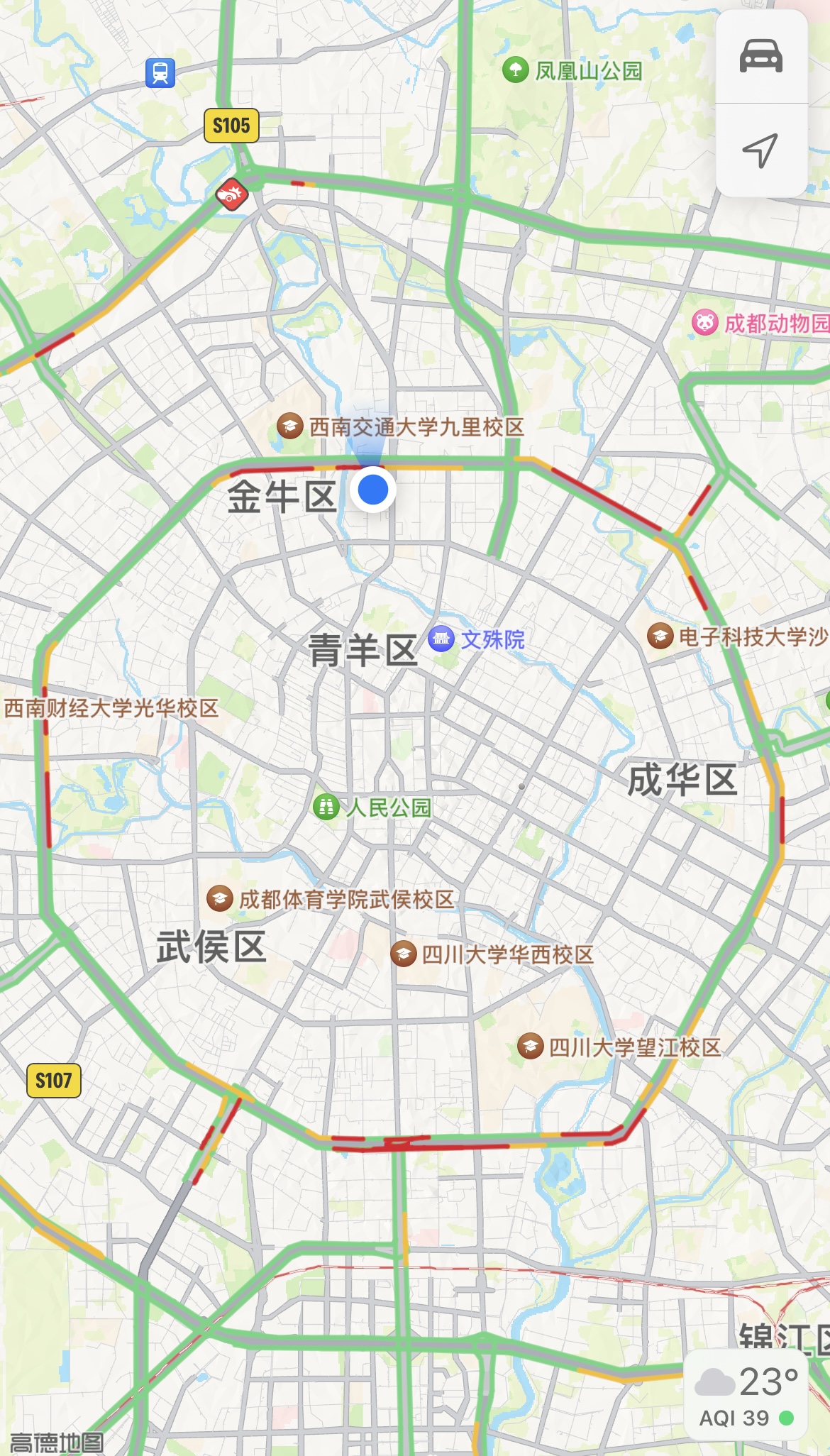
Task: Select 西南财经大学光华校区 label
Action: [111, 708]
